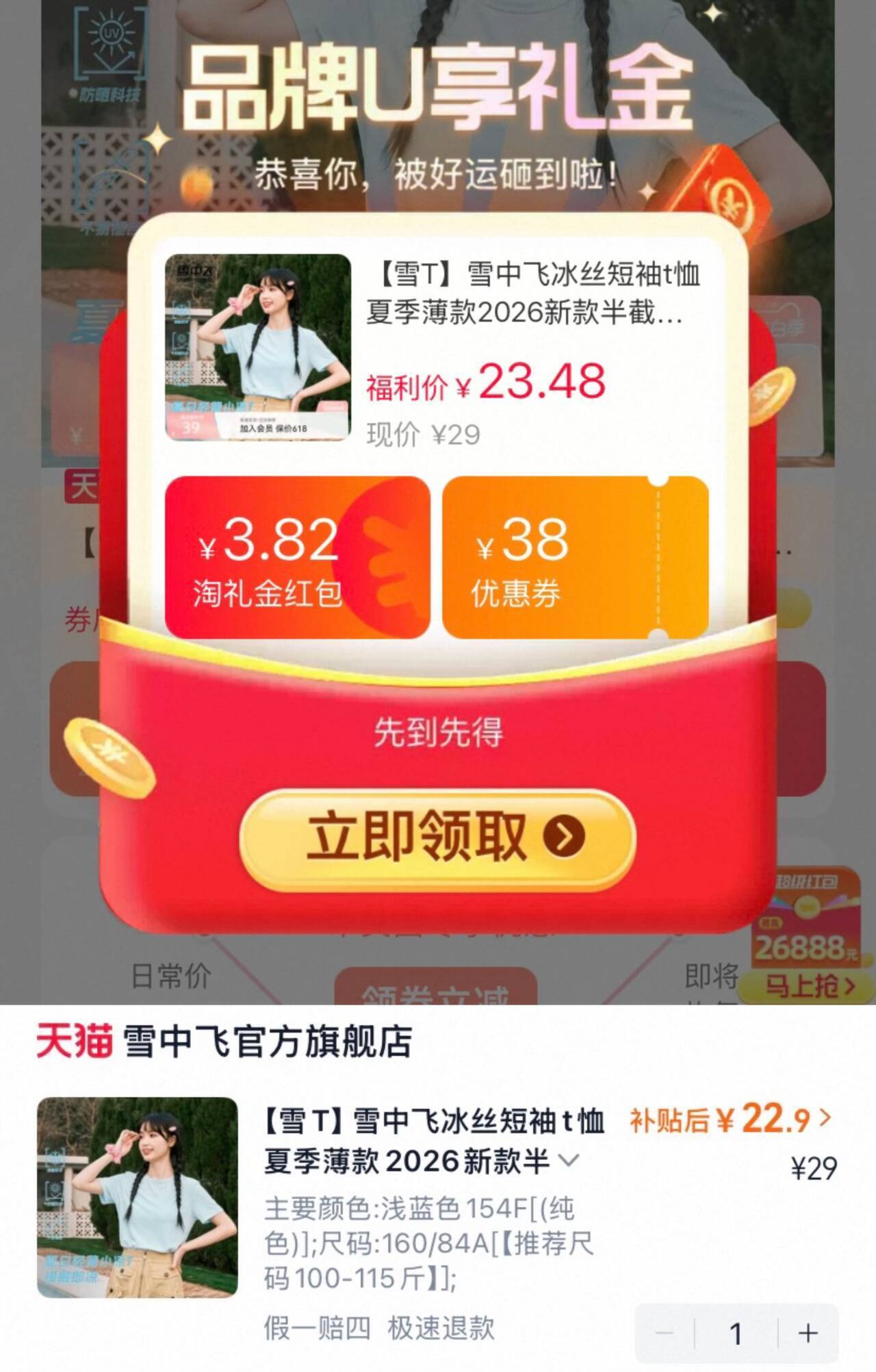Decrease the quantity with the minus button
Viewport: 876px width, 1372px height.
click(664, 1333)
